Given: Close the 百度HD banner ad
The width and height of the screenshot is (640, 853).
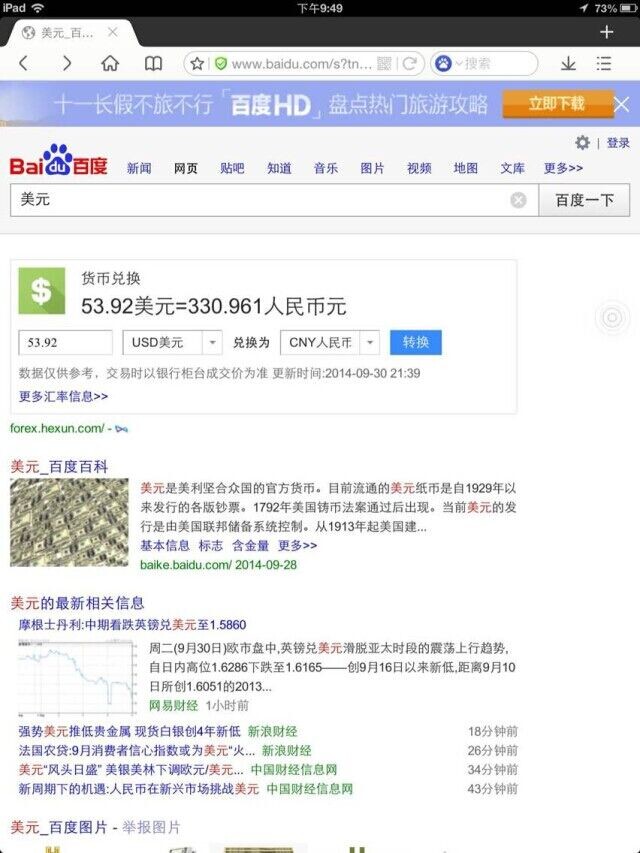Looking at the screenshot, I should (x=621, y=104).
